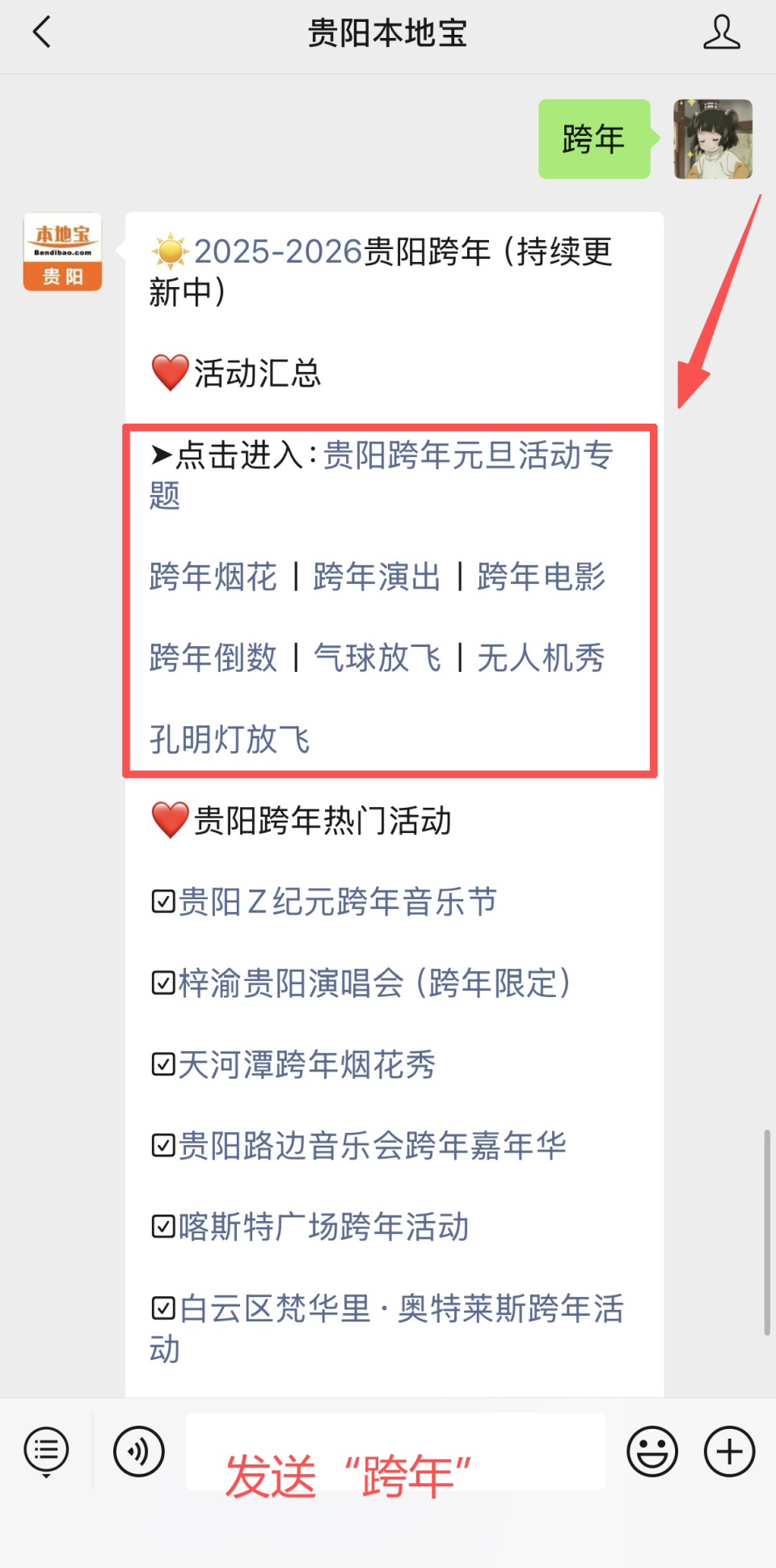Switch to voice message mode icon
The width and height of the screenshot is (776, 1568).
click(x=137, y=1450)
